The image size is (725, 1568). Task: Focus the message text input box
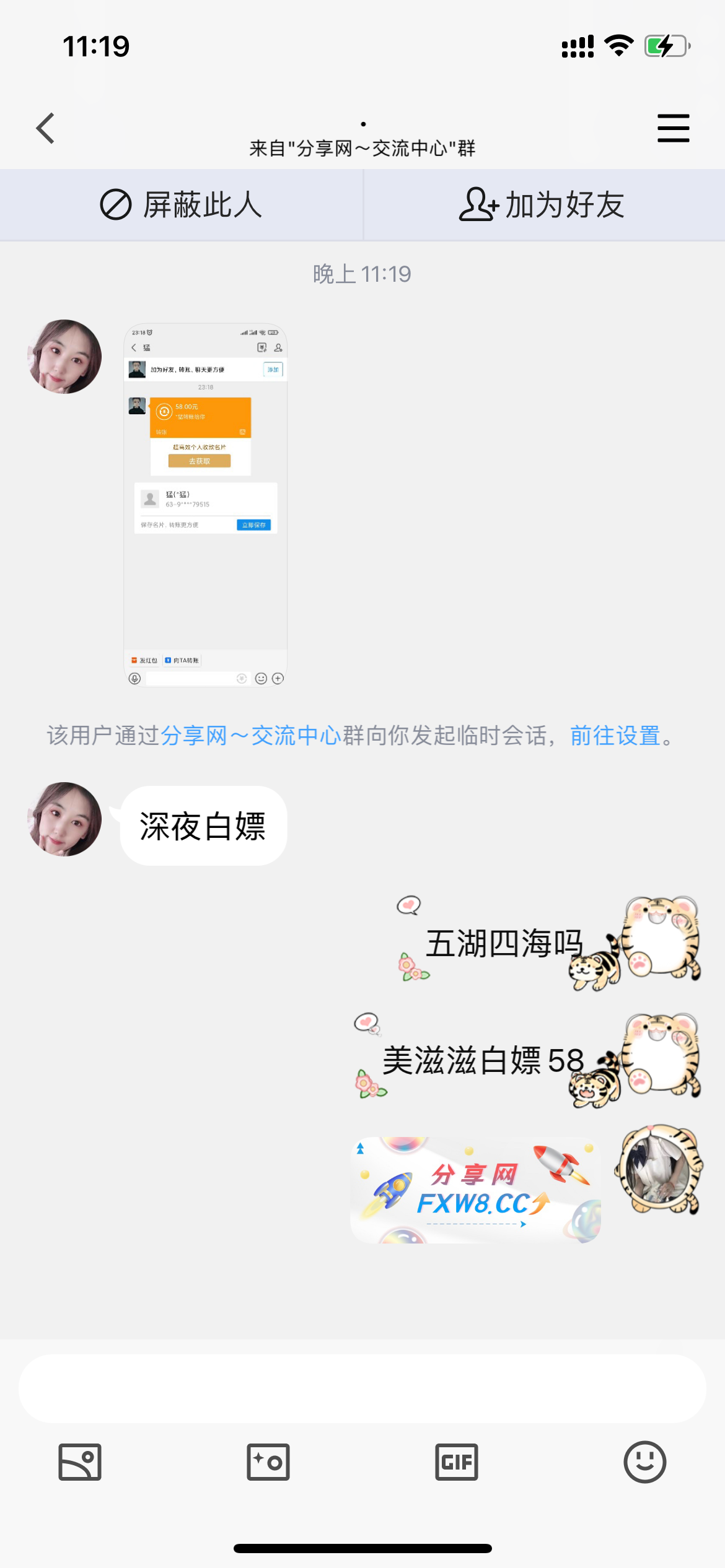click(362, 1388)
